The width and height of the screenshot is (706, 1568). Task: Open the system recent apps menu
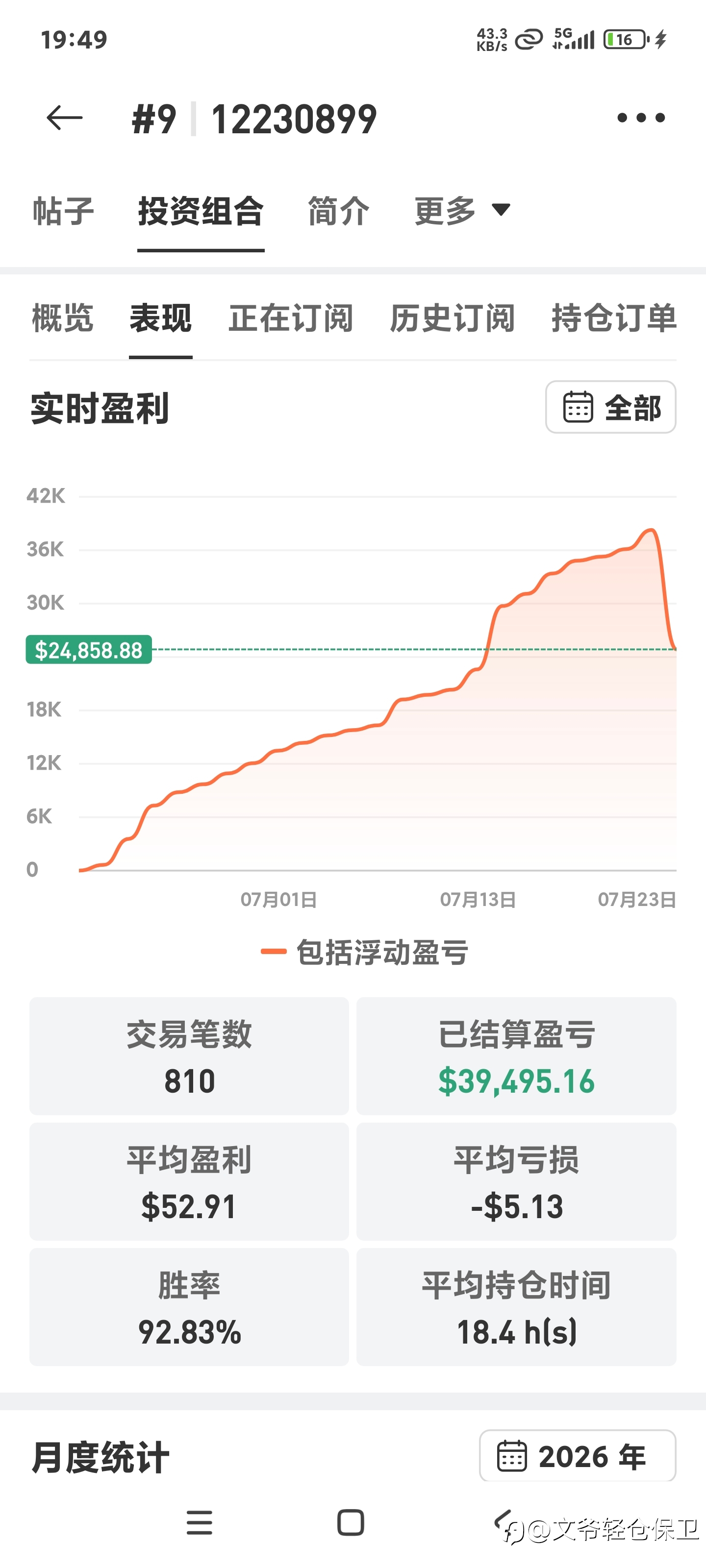(x=199, y=1523)
